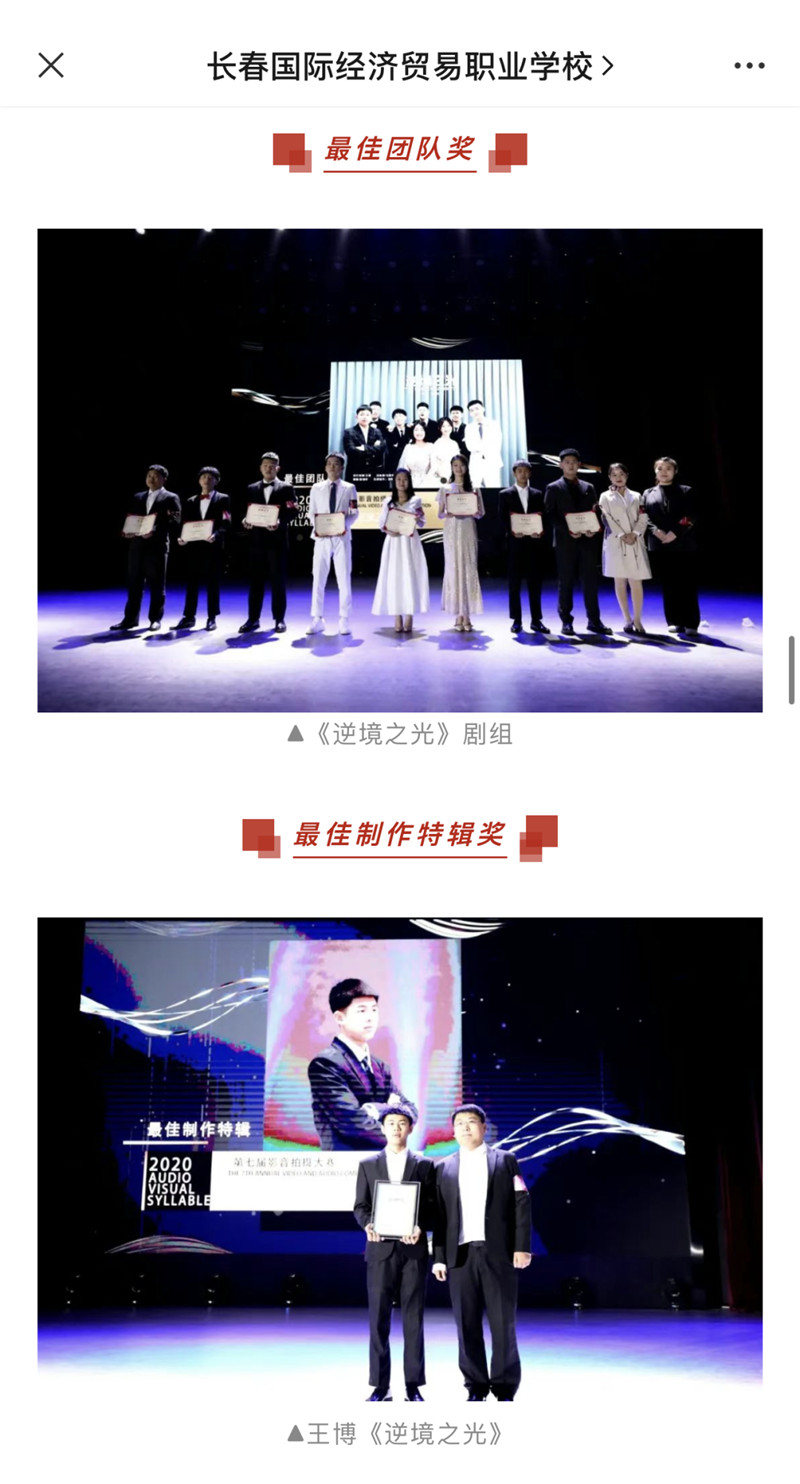Open the three-dot more options menu
The width and height of the screenshot is (800, 1484).
click(x=749, y=66)
